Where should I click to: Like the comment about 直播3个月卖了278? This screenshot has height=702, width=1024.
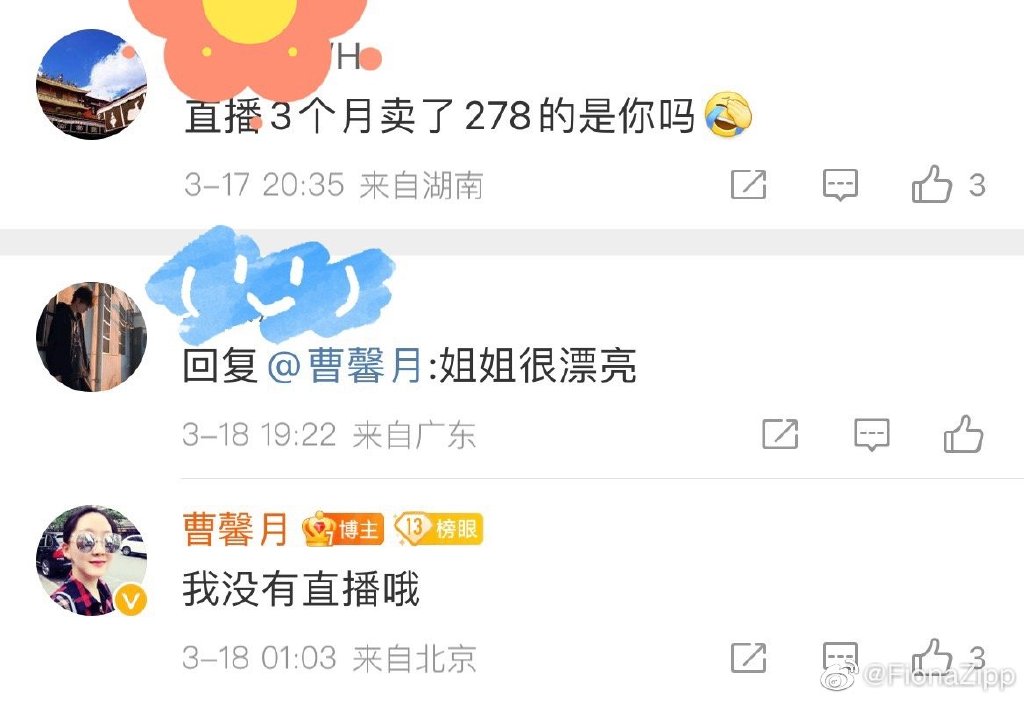tap(932, 185)
